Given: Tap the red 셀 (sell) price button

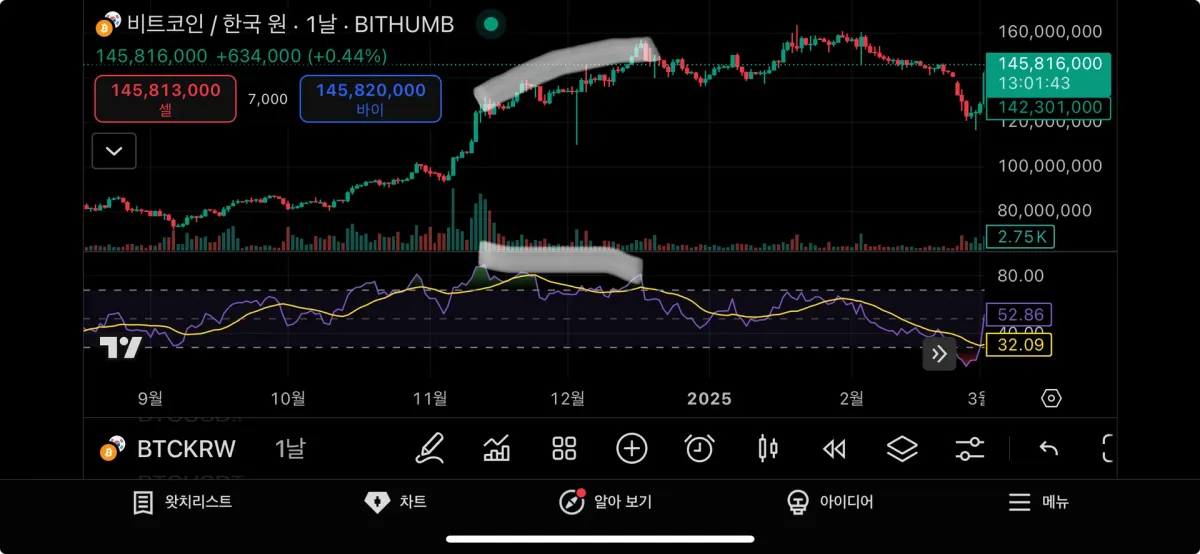Looking at the screenshot, I should pyautogui.click(x=165, y=99).
